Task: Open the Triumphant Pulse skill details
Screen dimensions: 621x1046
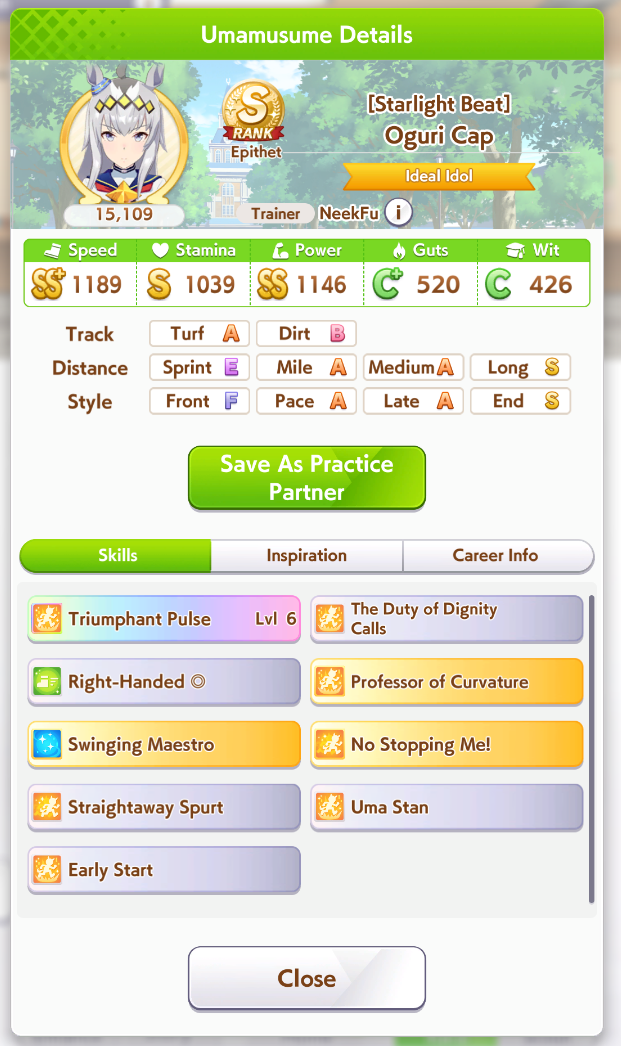Action: [164, 619]
